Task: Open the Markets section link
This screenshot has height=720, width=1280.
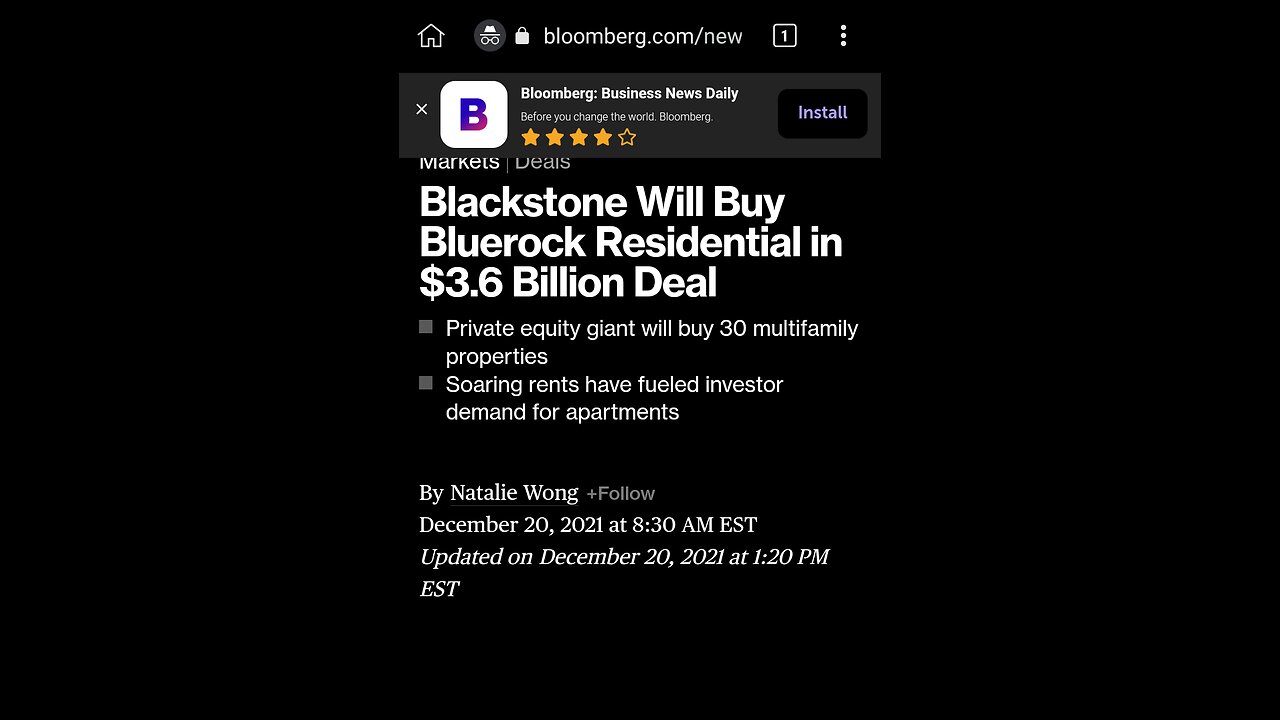Action: (459, 163)
